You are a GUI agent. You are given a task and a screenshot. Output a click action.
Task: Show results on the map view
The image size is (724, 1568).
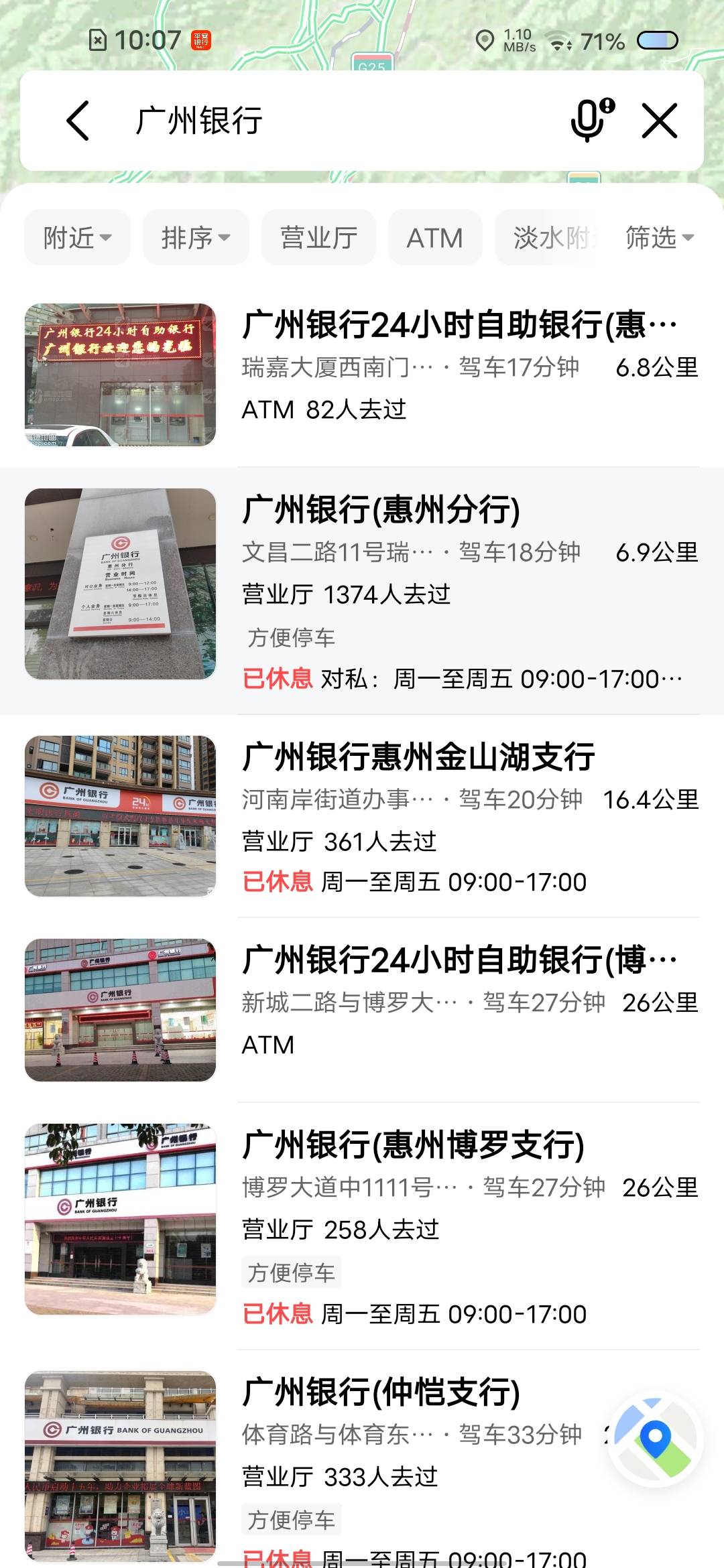coord(656,1439)
